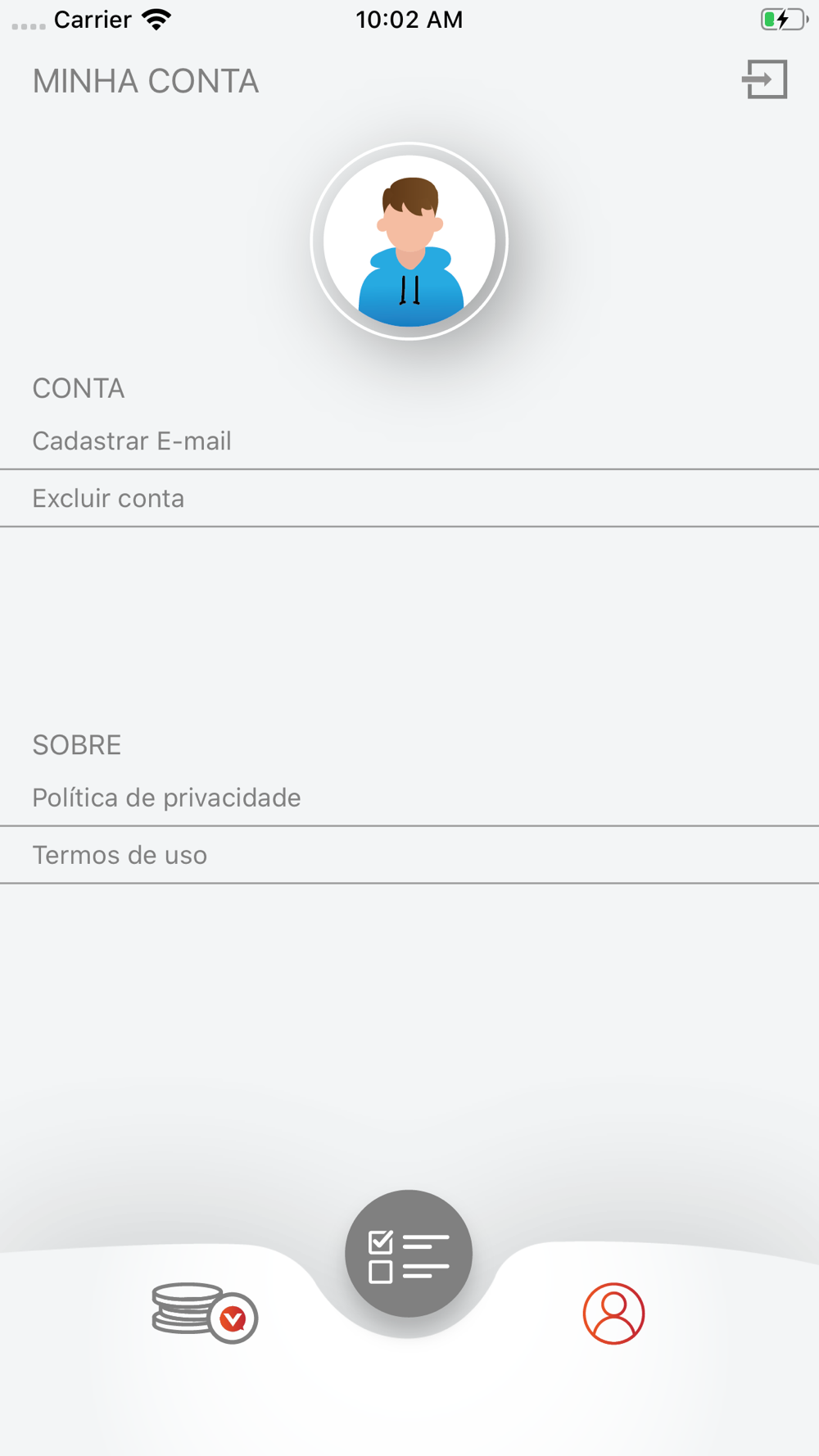Image resolution: width=819 pixels, height=1456 pixels.
Task: Tap the logout icon in the header
Action: 765,79
